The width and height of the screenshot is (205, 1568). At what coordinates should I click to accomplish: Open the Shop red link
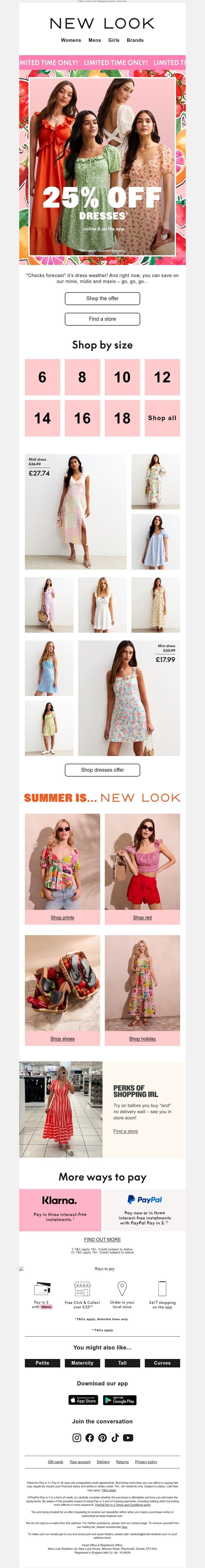coord(142,917)
